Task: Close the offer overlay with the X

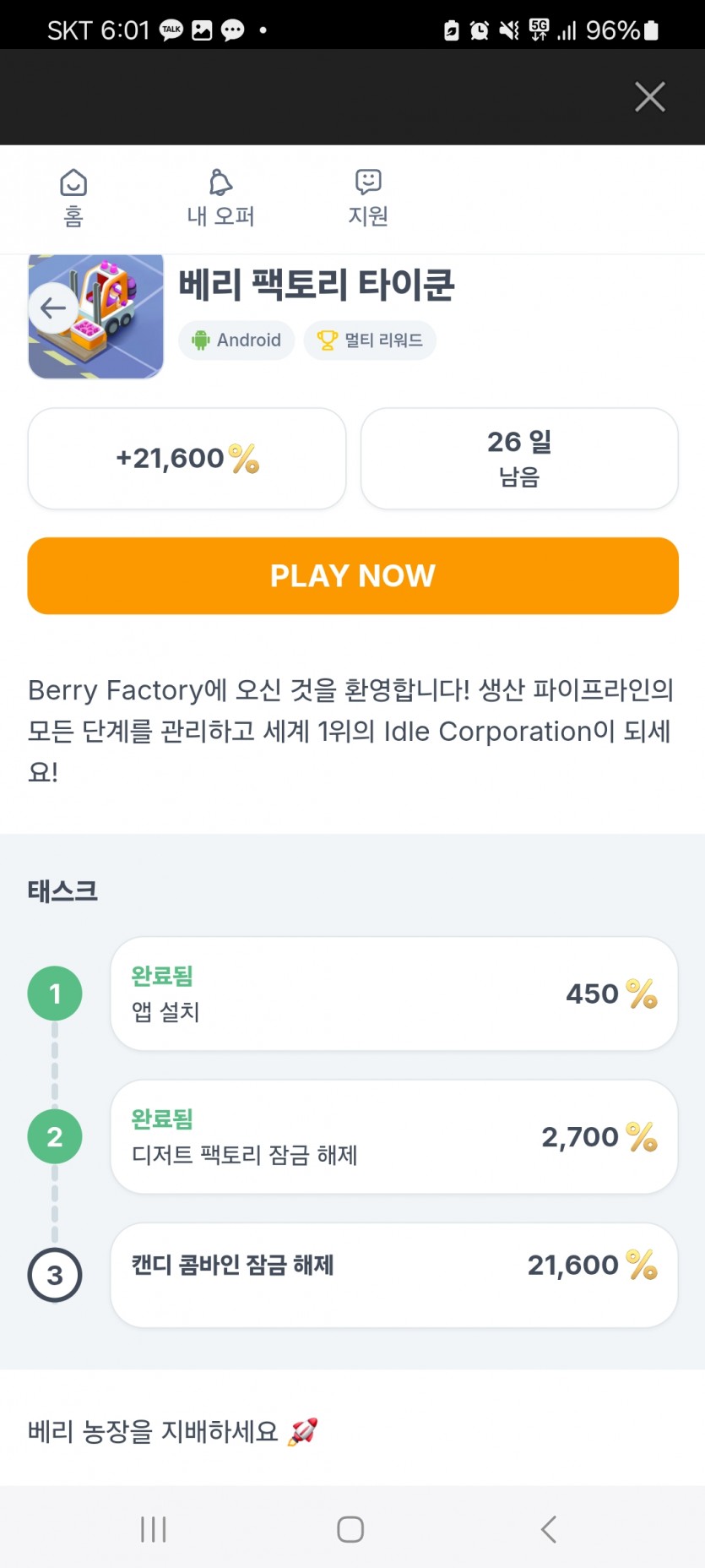Action: pyautogui.click(x=649, y=97)
